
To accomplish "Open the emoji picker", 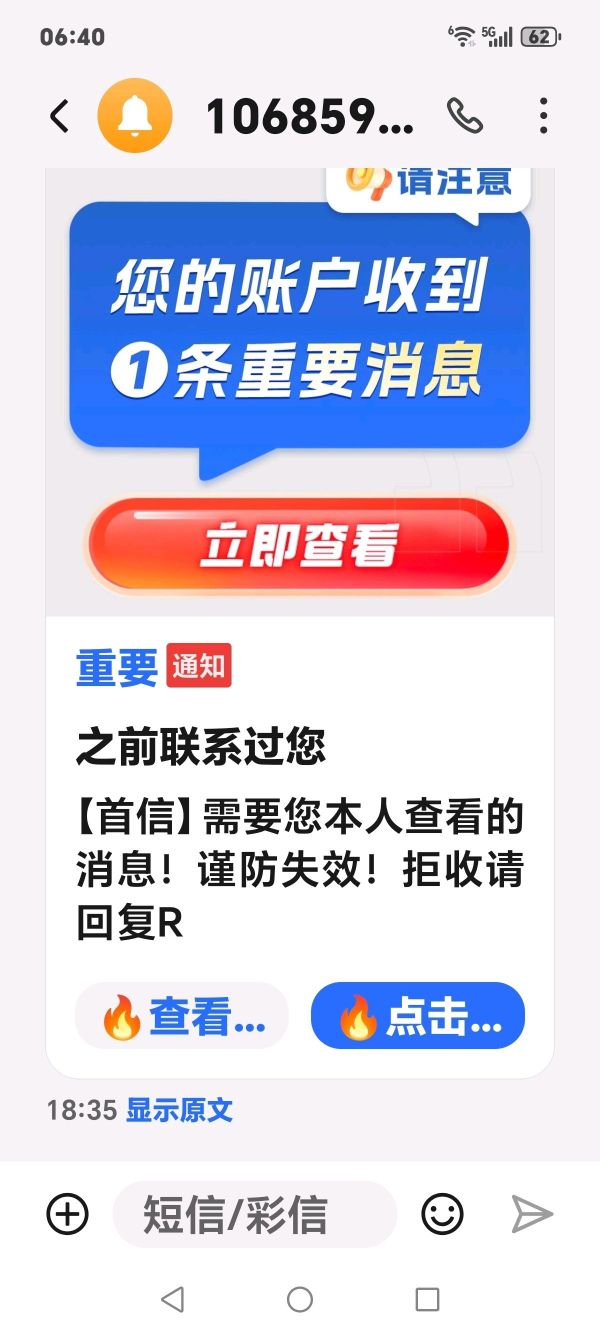I will tap(442, 1215).
